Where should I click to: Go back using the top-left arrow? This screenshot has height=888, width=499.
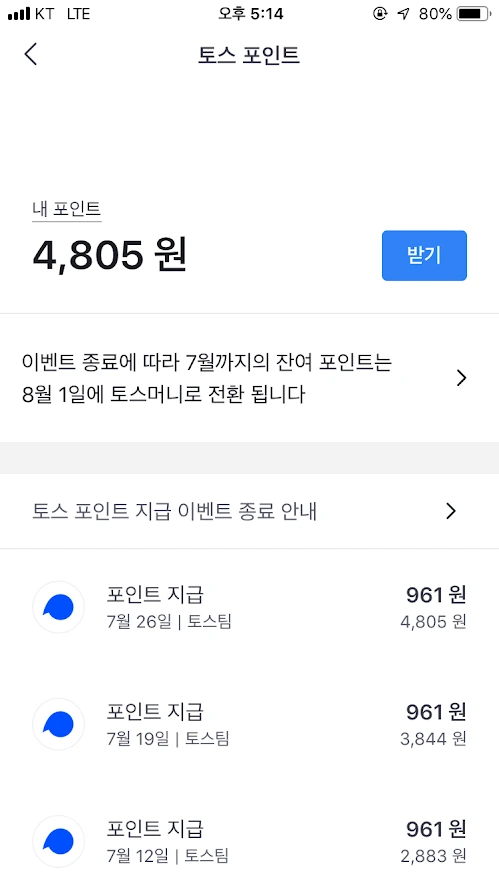click(31, 54)
